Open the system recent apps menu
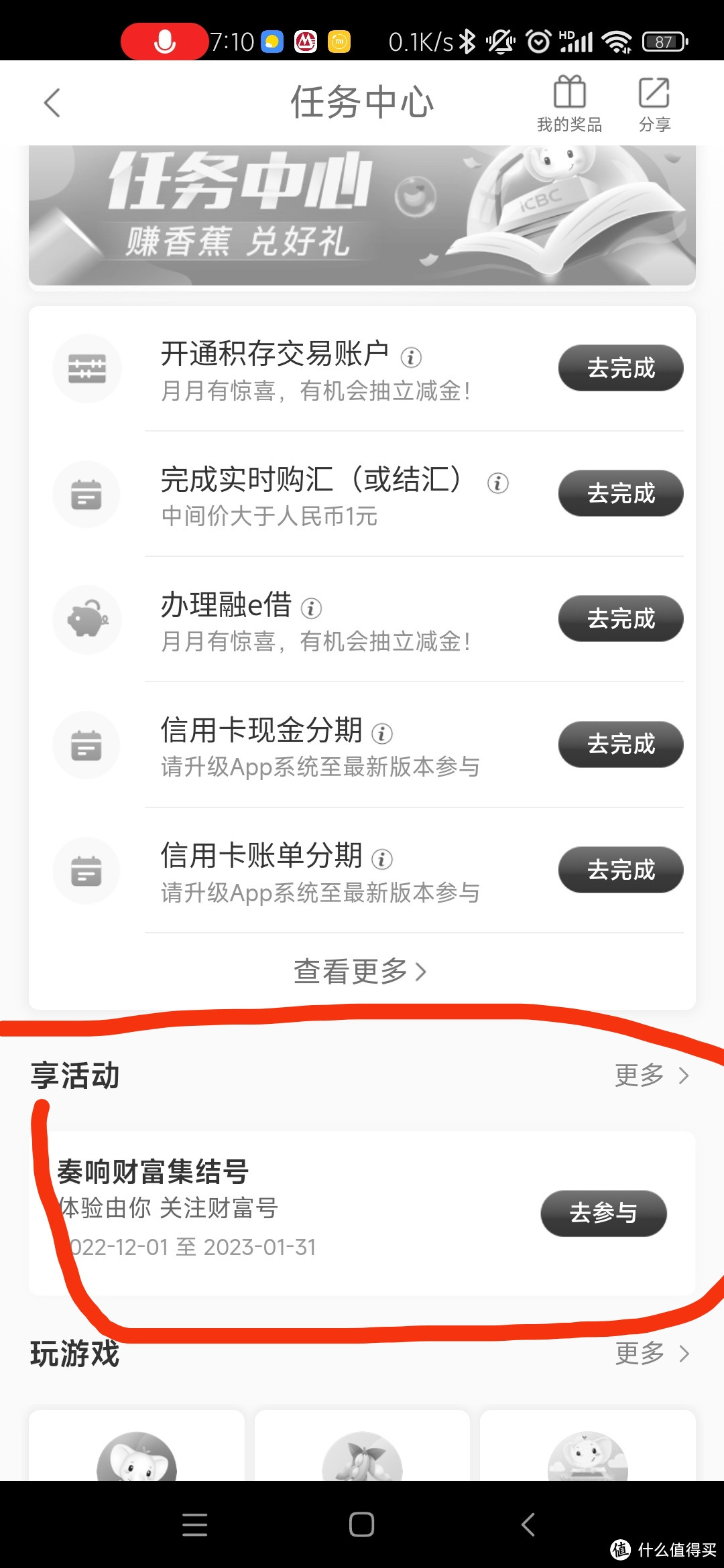The height and width of the screenshot is (1568, 724). [x=194, y=1524]
